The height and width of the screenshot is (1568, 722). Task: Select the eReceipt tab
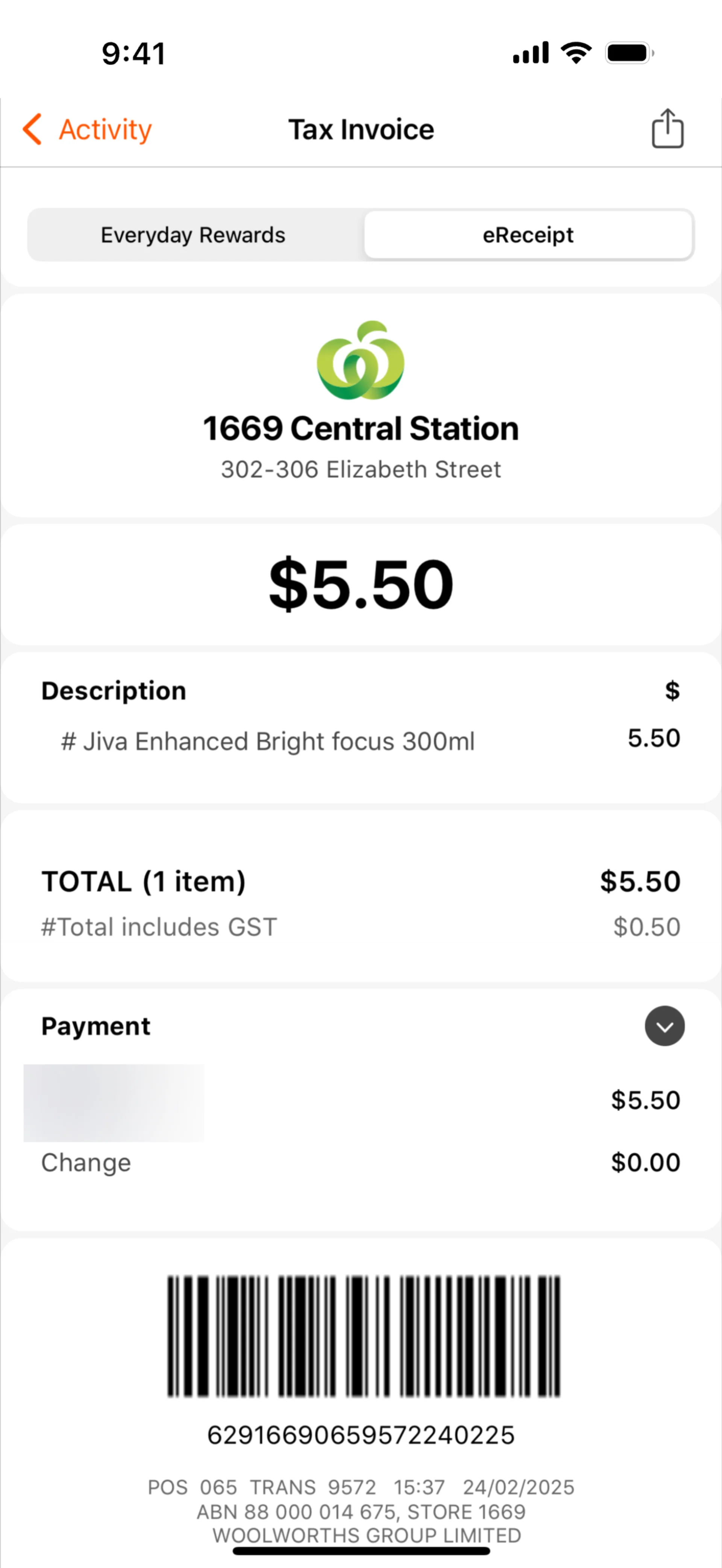coord(528,235)
